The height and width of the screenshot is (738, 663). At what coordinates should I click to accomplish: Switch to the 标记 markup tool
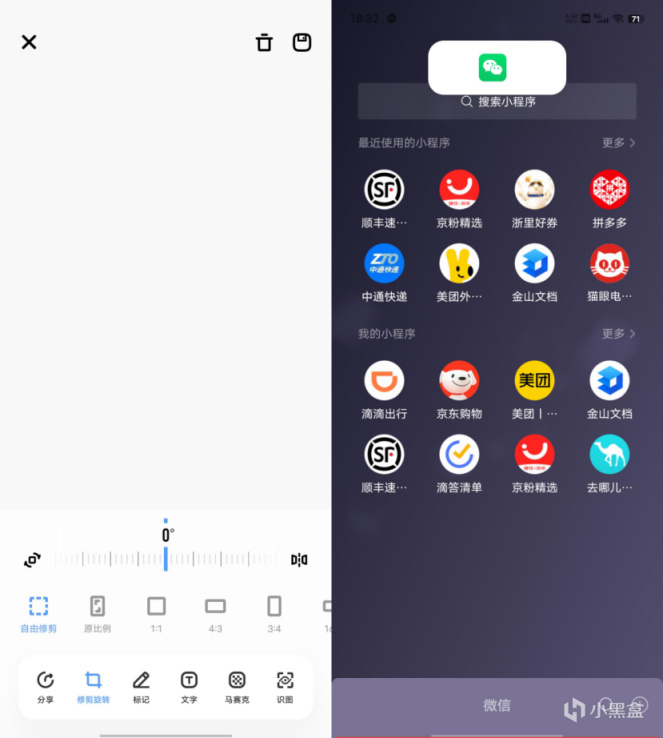pyautogui.click(x=141, y=687)
